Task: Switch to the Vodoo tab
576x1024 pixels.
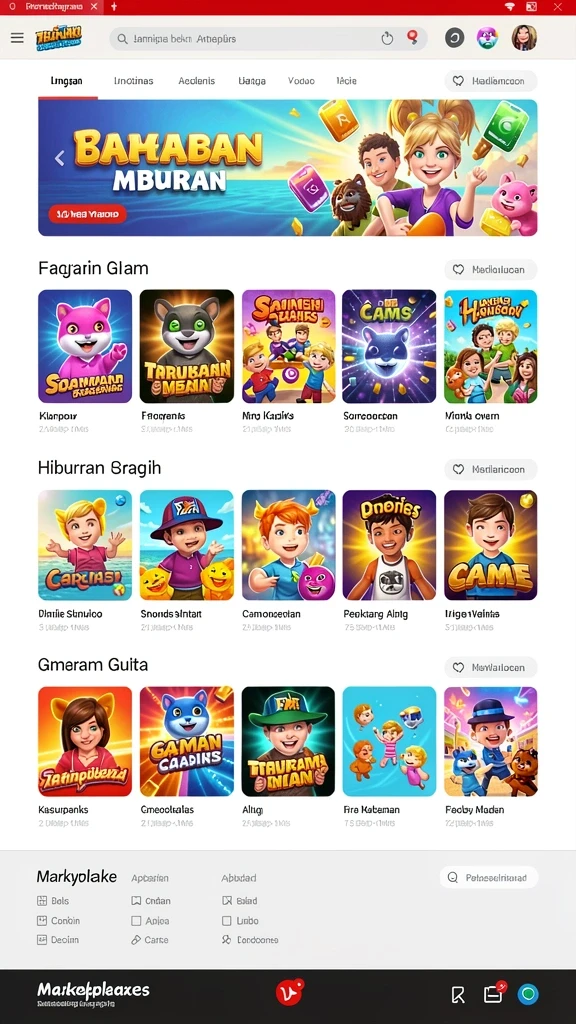Action: pos(301,81)
